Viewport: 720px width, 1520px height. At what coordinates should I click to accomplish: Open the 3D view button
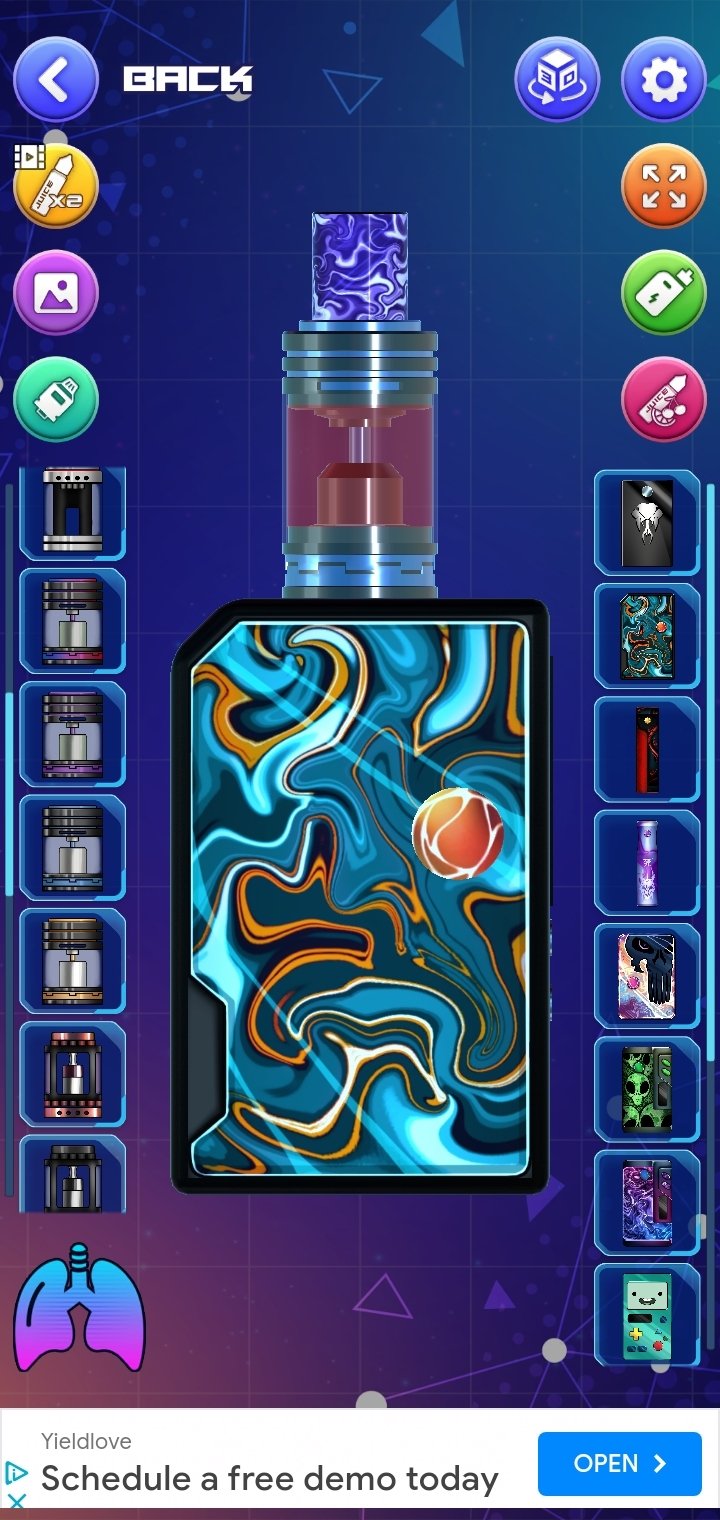coord(557,79)
